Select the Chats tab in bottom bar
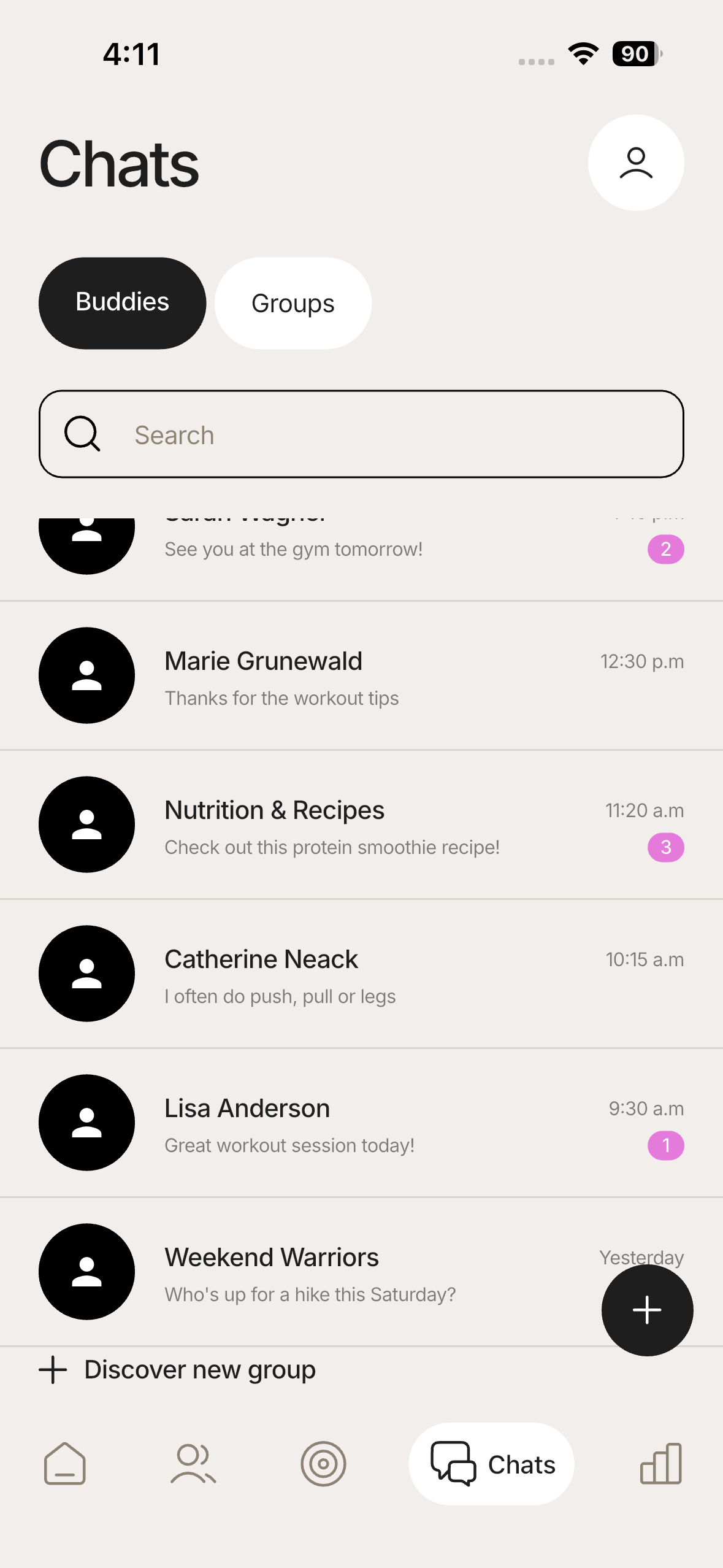 (x=492, y=1464)
